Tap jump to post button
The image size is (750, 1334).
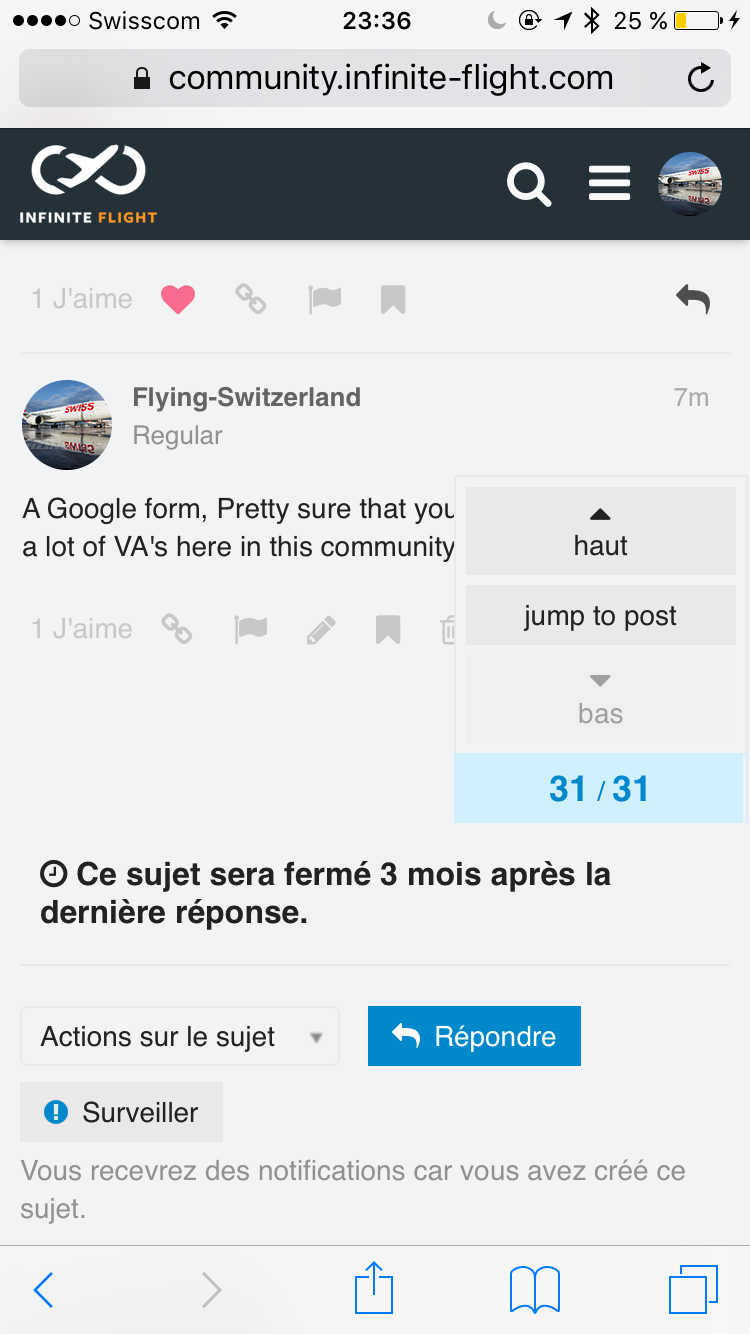(600, 616)
